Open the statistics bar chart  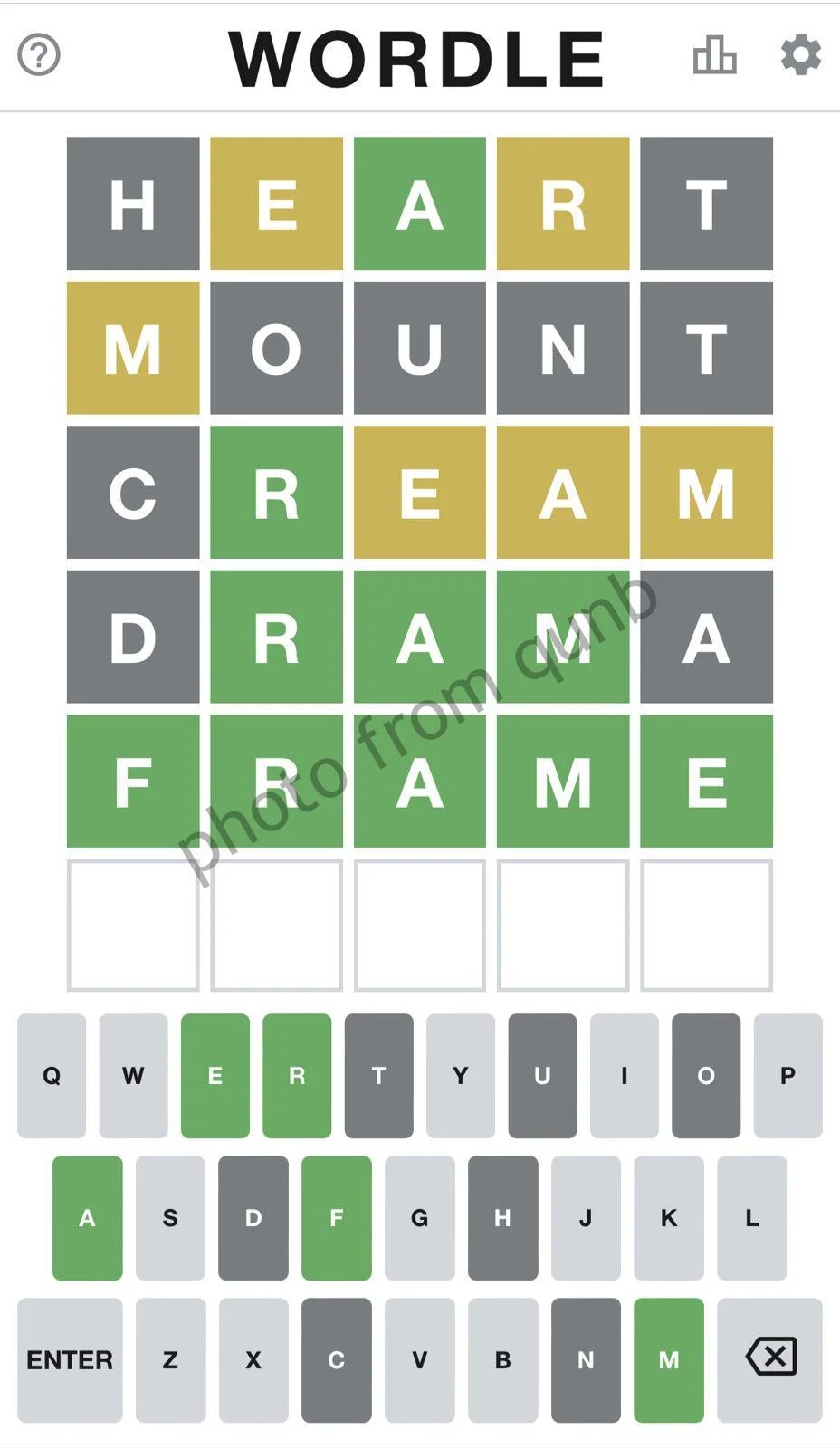tap(714, 55)
